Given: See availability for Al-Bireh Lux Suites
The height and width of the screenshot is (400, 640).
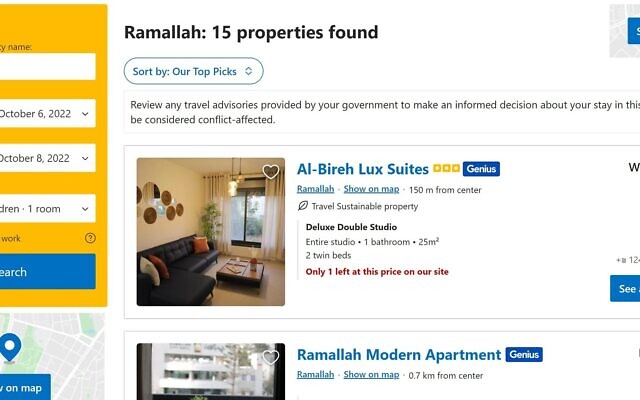Looking at the screenshot, I should pos(625,289).
